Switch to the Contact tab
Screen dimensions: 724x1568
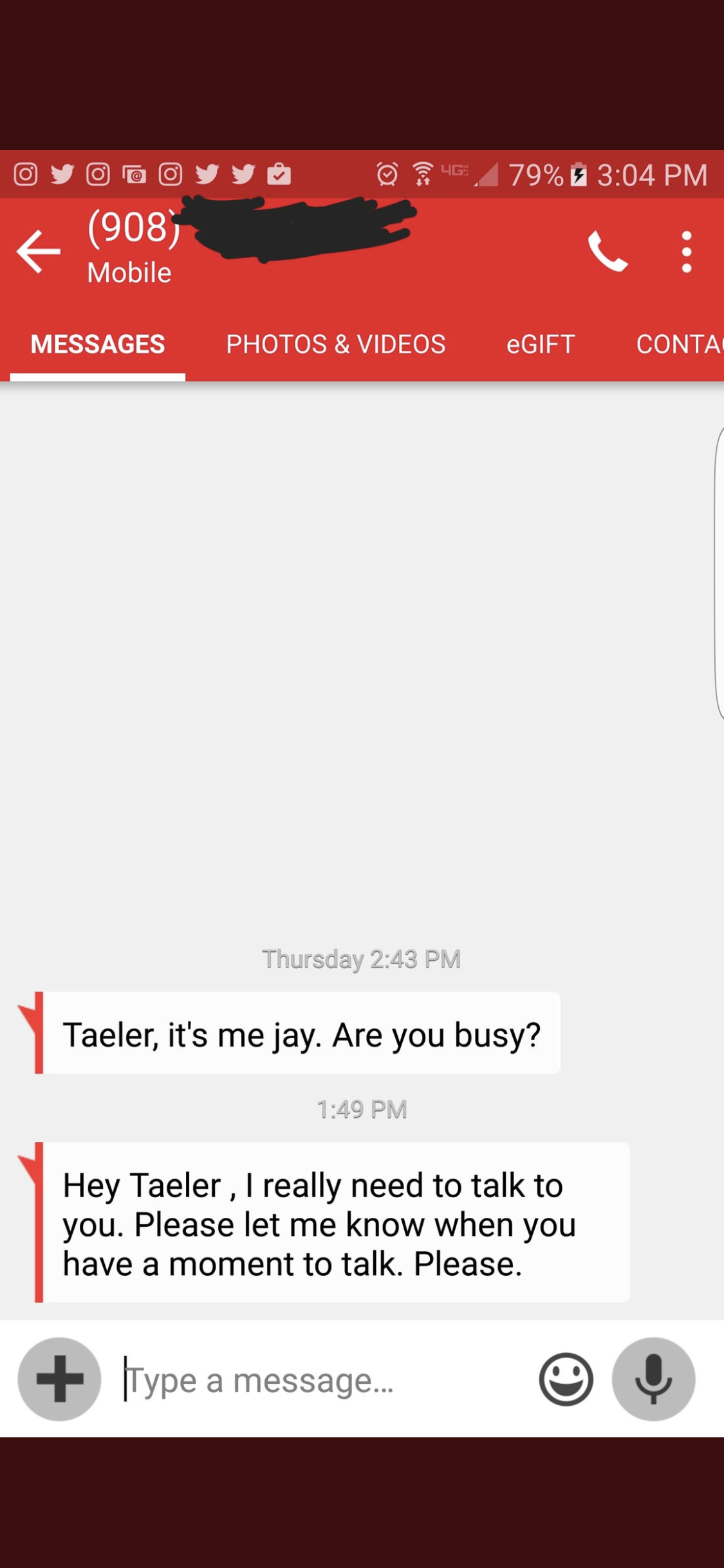point(680,344)
